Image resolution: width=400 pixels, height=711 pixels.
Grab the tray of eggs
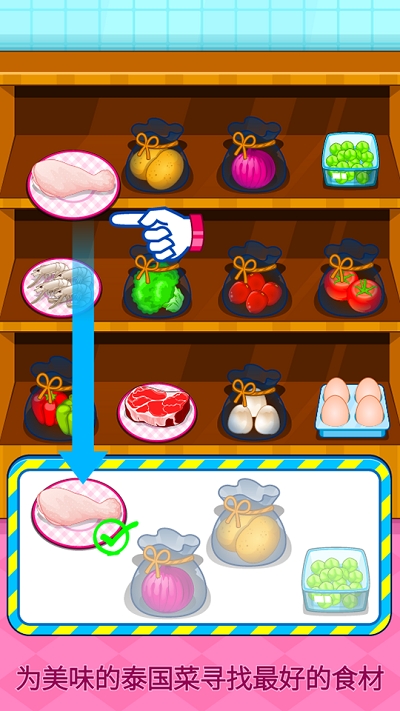click(352, 407)
